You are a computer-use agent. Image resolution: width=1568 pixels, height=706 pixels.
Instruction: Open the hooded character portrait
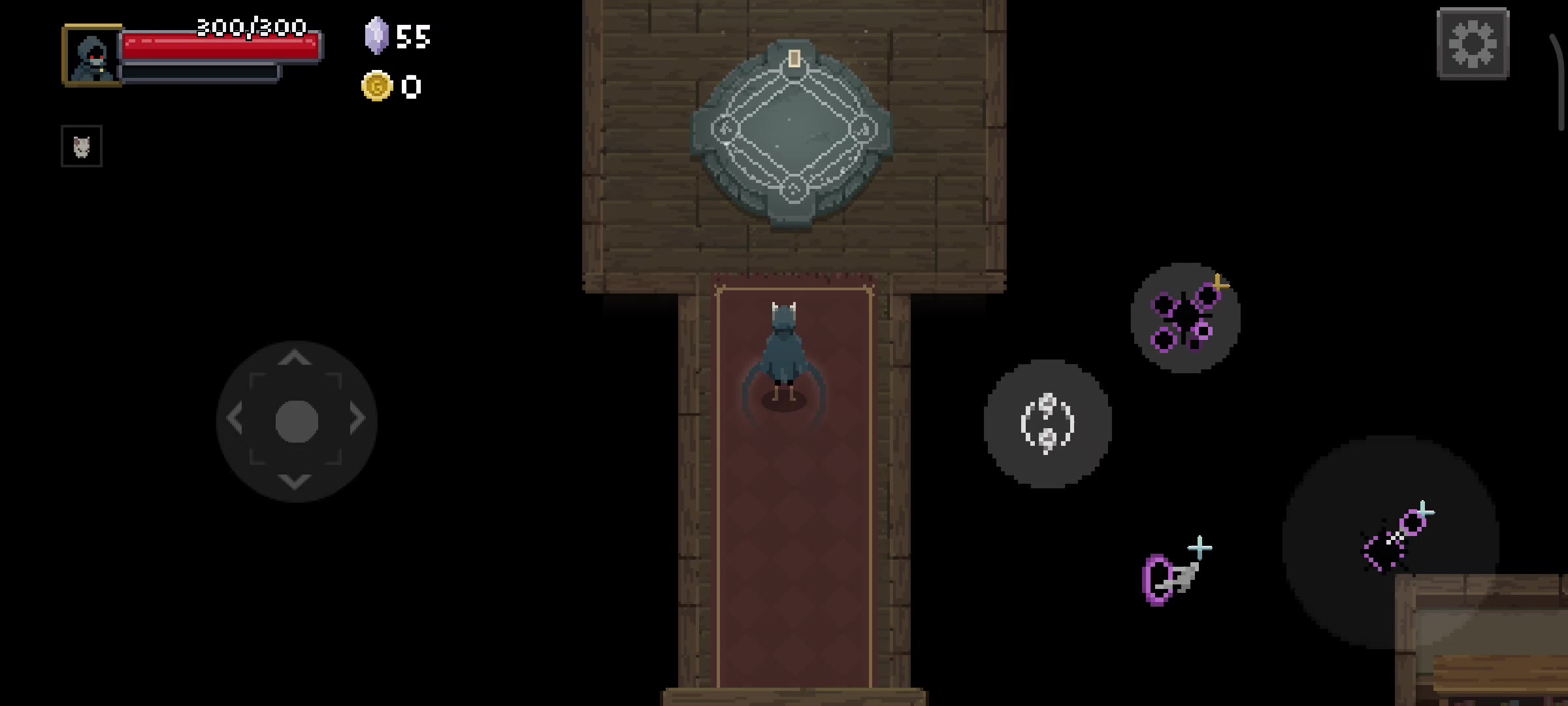point(91,56)
